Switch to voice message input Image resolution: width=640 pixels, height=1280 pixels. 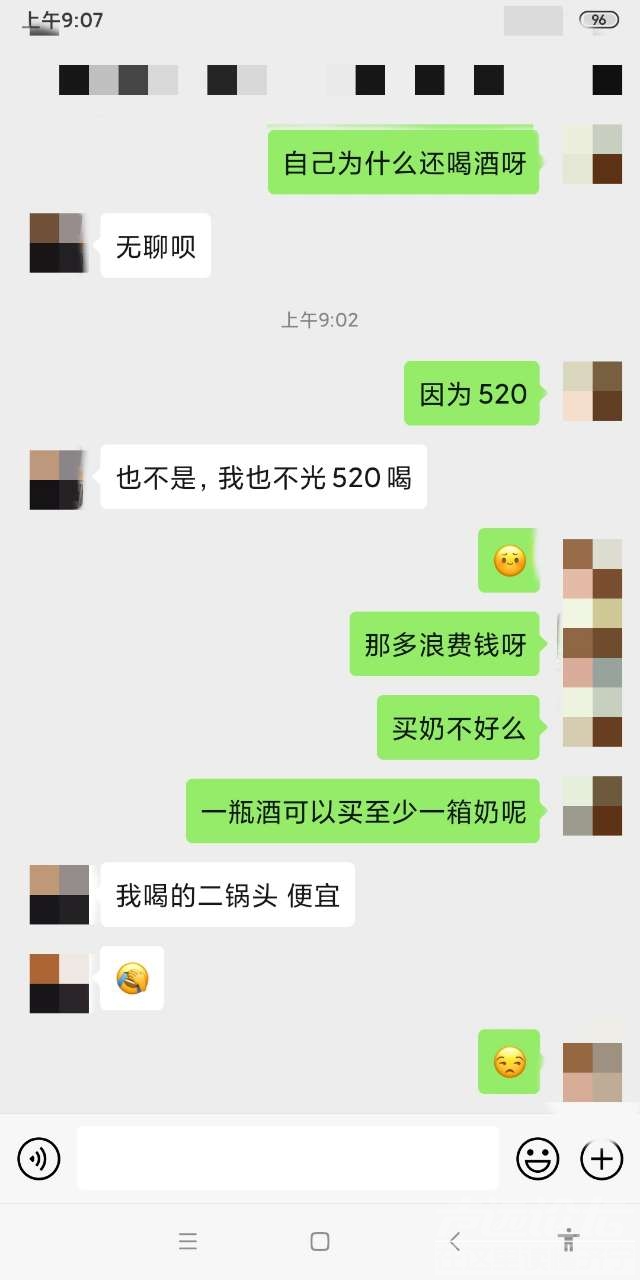pyautogui.click(x=39, y=1159)
